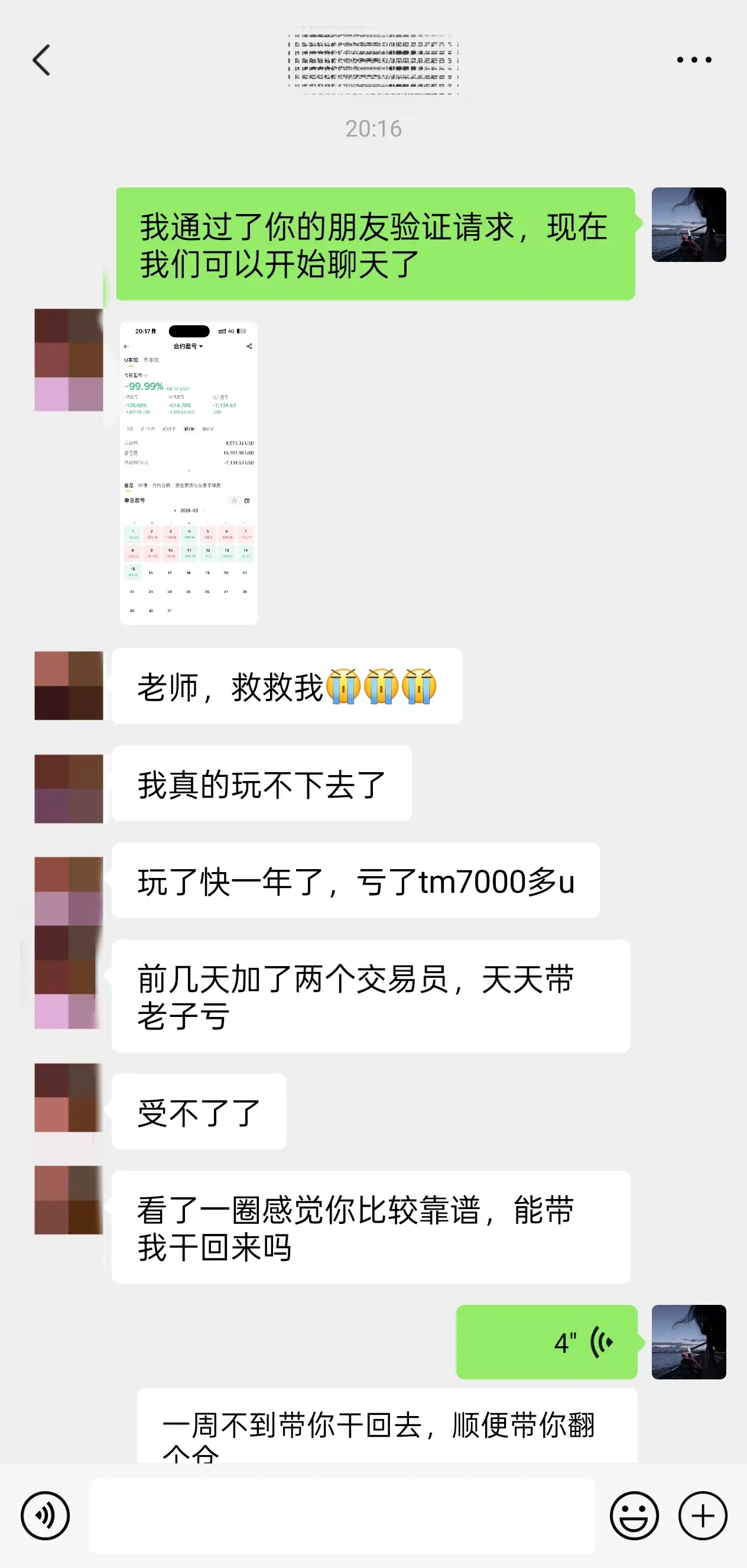Switch to voice input mode
The height and width of the screenshot is (1568, 747).
pyautogui.click(x=46, y=1515)
